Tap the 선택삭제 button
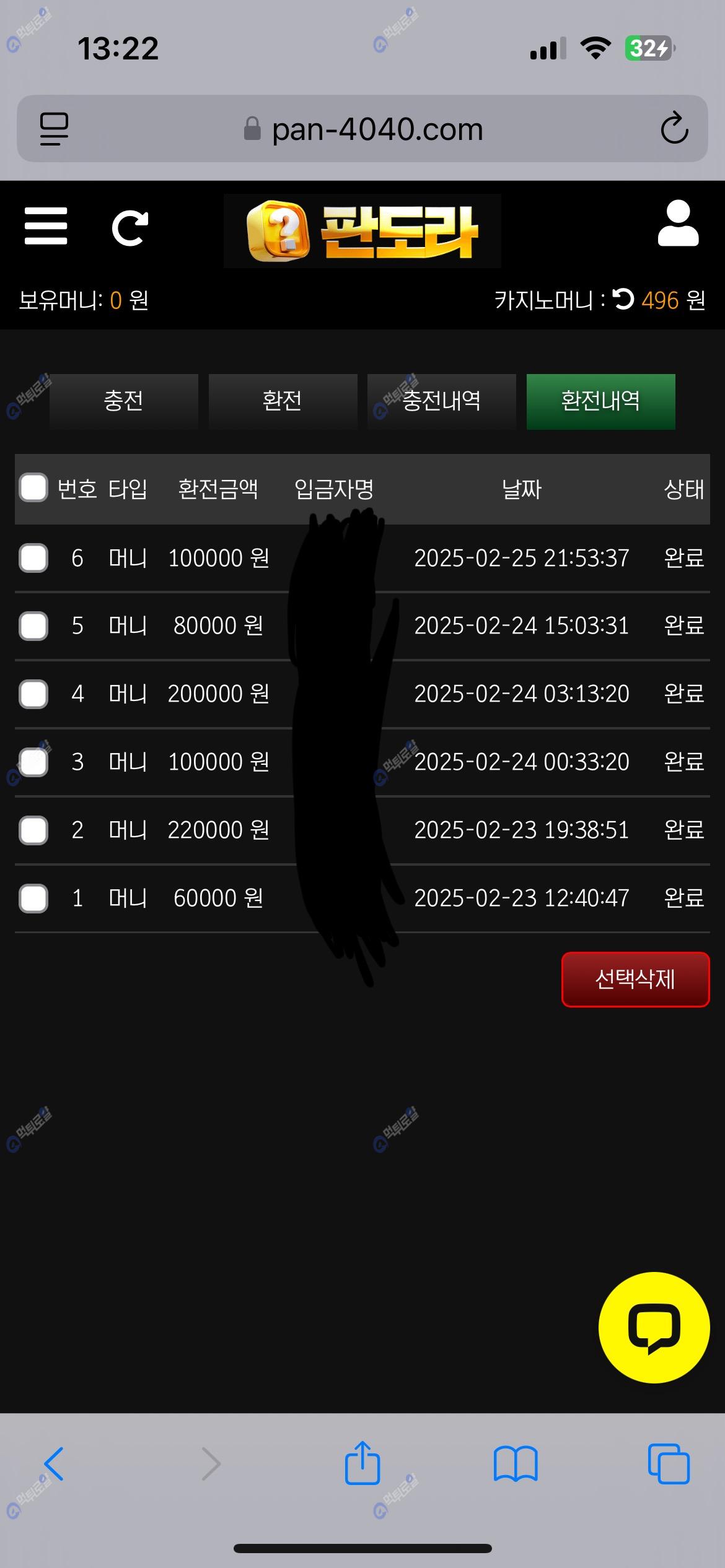Viewport: 725px width, 1568px height. point(635,979)
